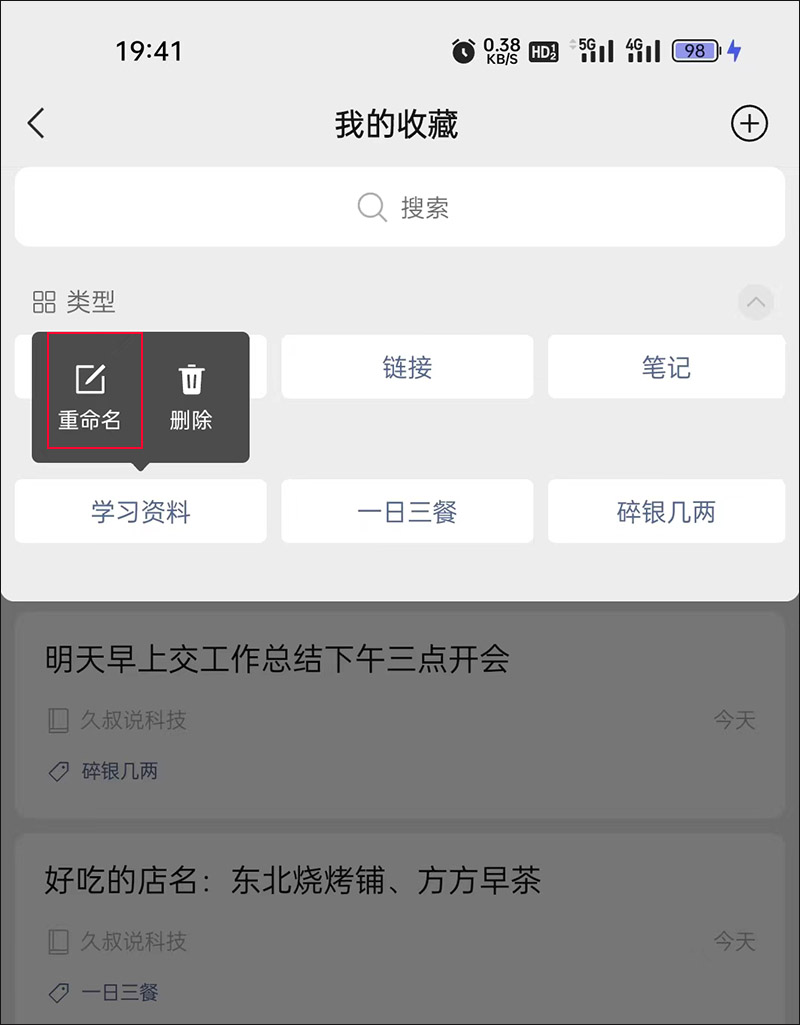Image resolution: width=800 pixels, height=1025 pixels.
Task: Tap the back arrow to leave 我的收藏
Action: [x=36, y=123]
